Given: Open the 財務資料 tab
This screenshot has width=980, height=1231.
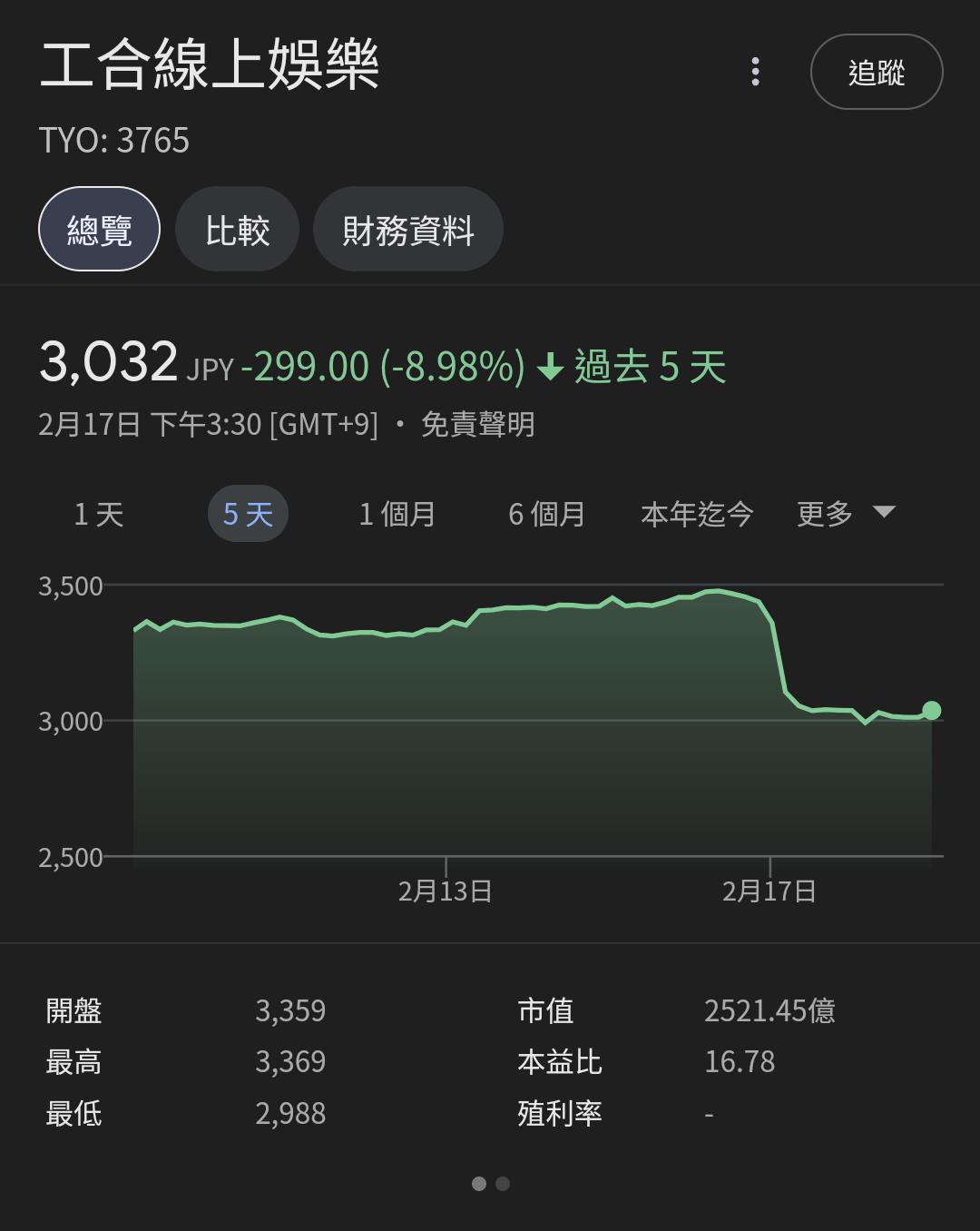Looking at the screenshot, I should pos(407,230).
